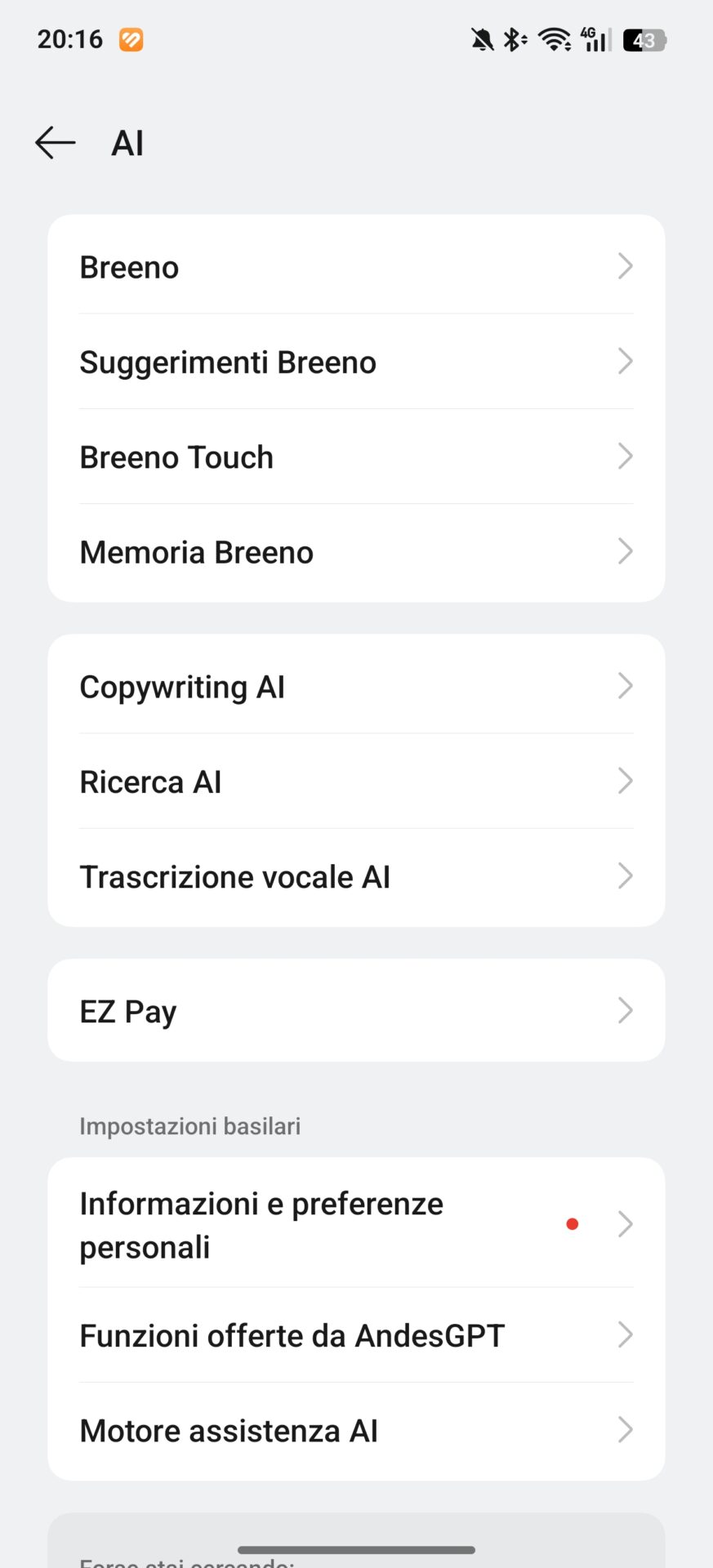Open the EZ Pay row
The height and width of the screenshot is (1568, 713).
tap(356, 1011)
